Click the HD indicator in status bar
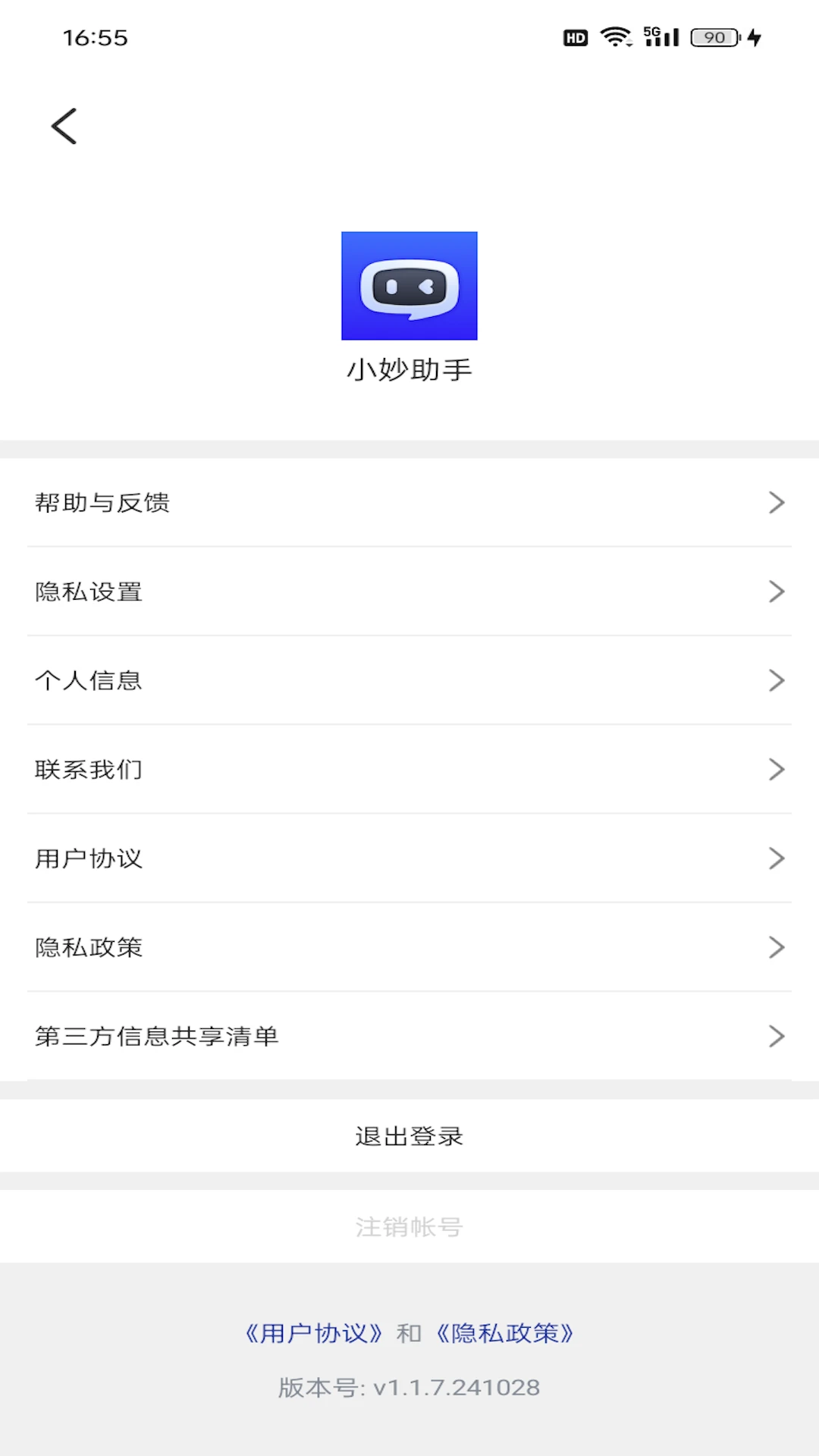 [575, 37]
